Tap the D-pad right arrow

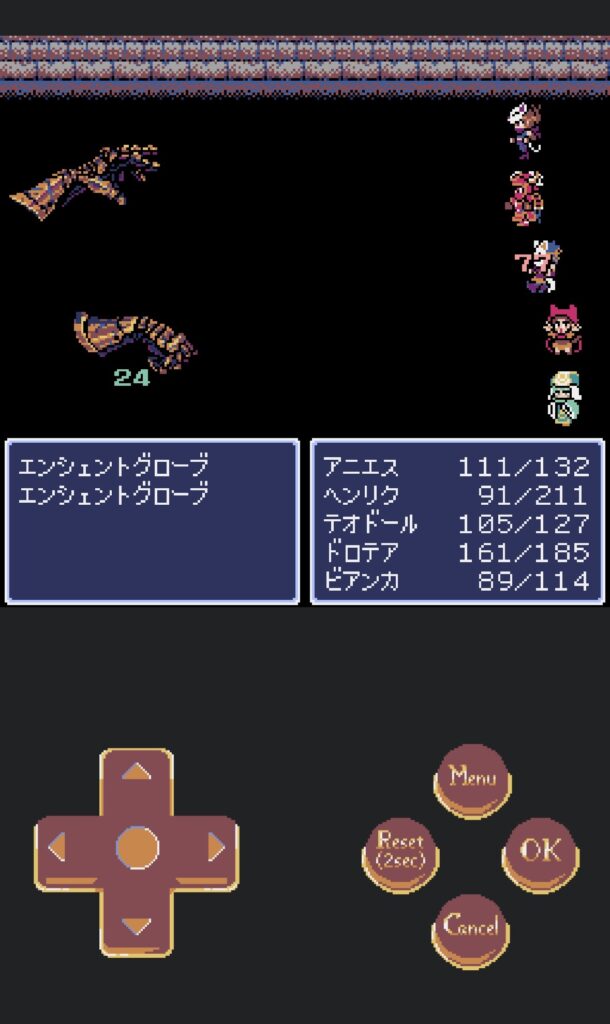215,848
